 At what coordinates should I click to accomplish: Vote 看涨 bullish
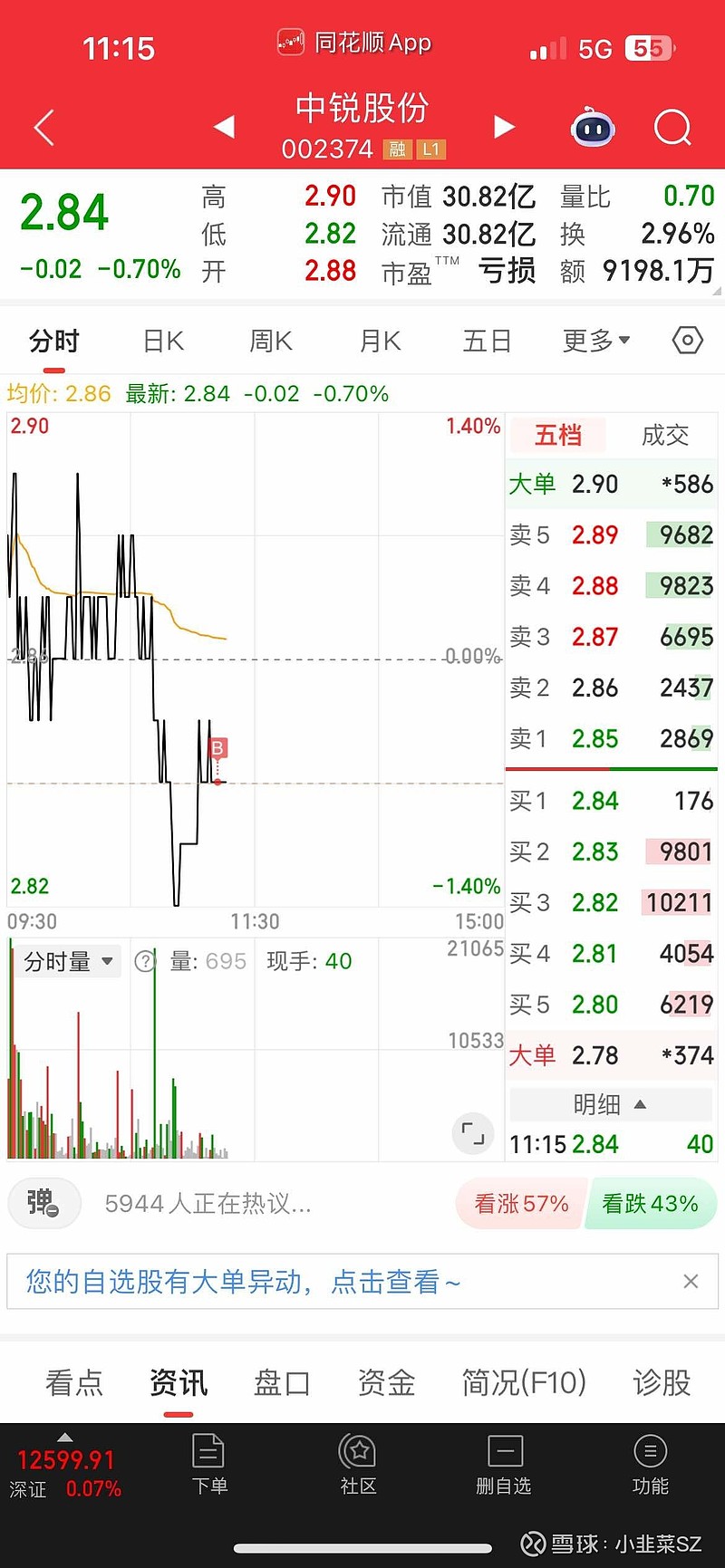pos(521,1204)
